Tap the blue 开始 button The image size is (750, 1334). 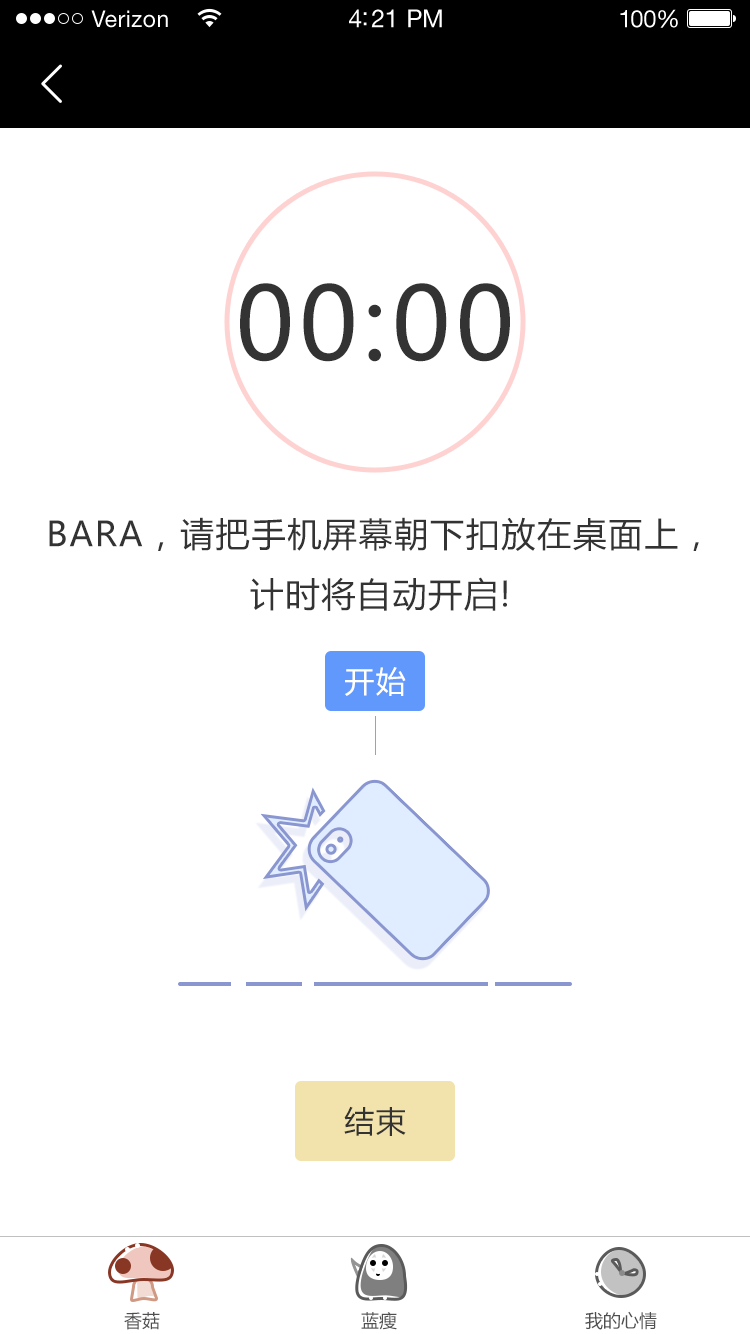(x=375, y=681)
